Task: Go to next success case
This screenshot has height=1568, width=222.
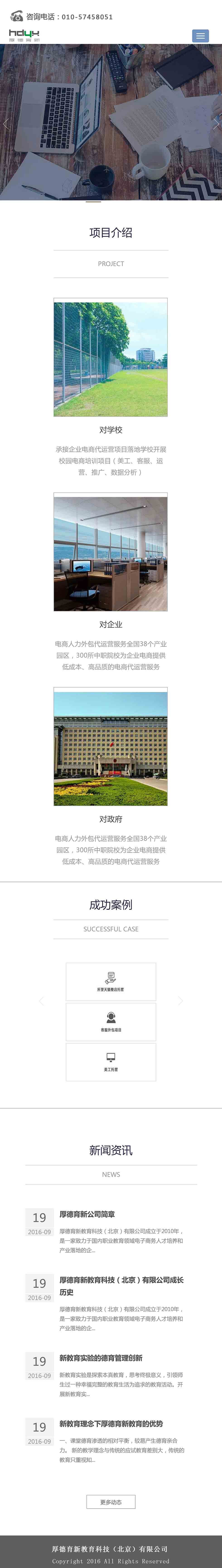Action: (180, 1001)
